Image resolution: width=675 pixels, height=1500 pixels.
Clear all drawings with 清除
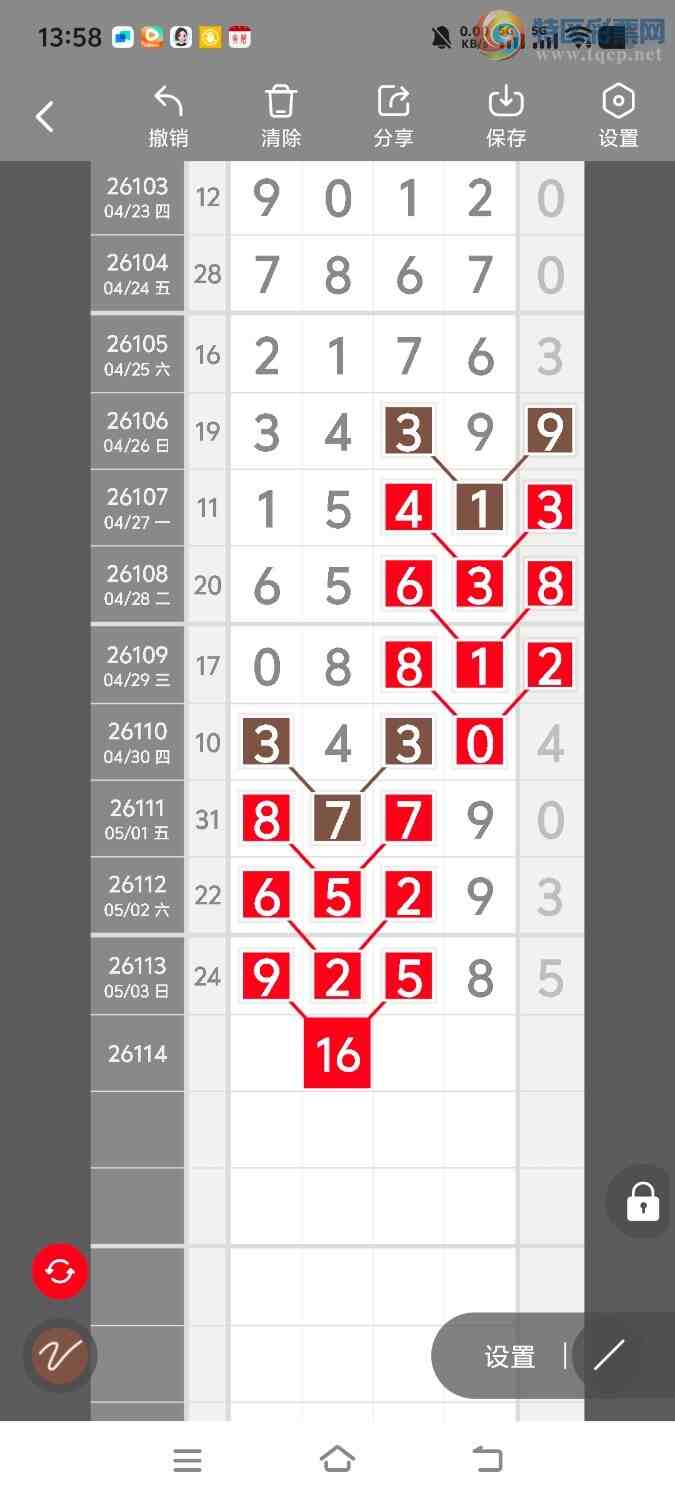click(281, 117)
